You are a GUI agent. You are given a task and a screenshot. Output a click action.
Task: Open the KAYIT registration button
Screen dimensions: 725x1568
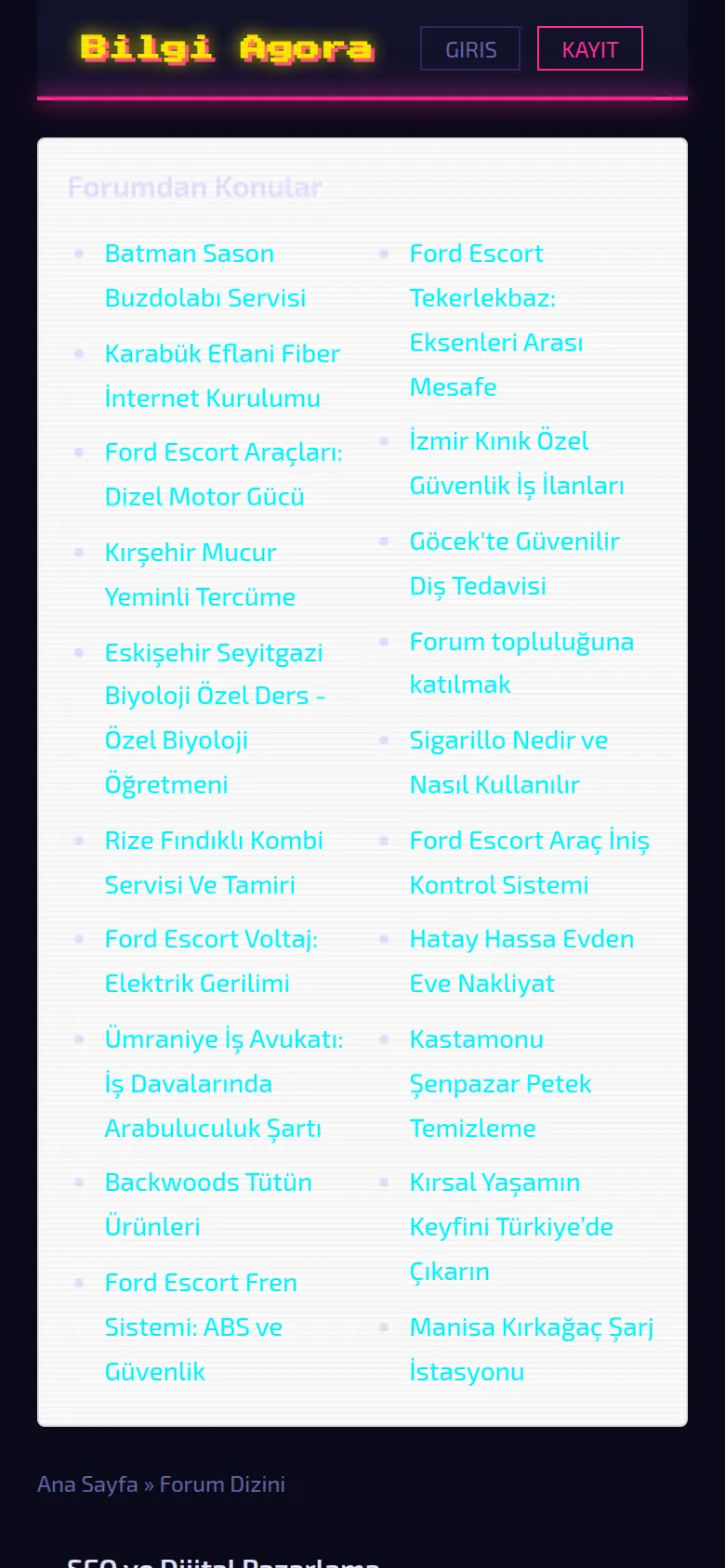590,48
